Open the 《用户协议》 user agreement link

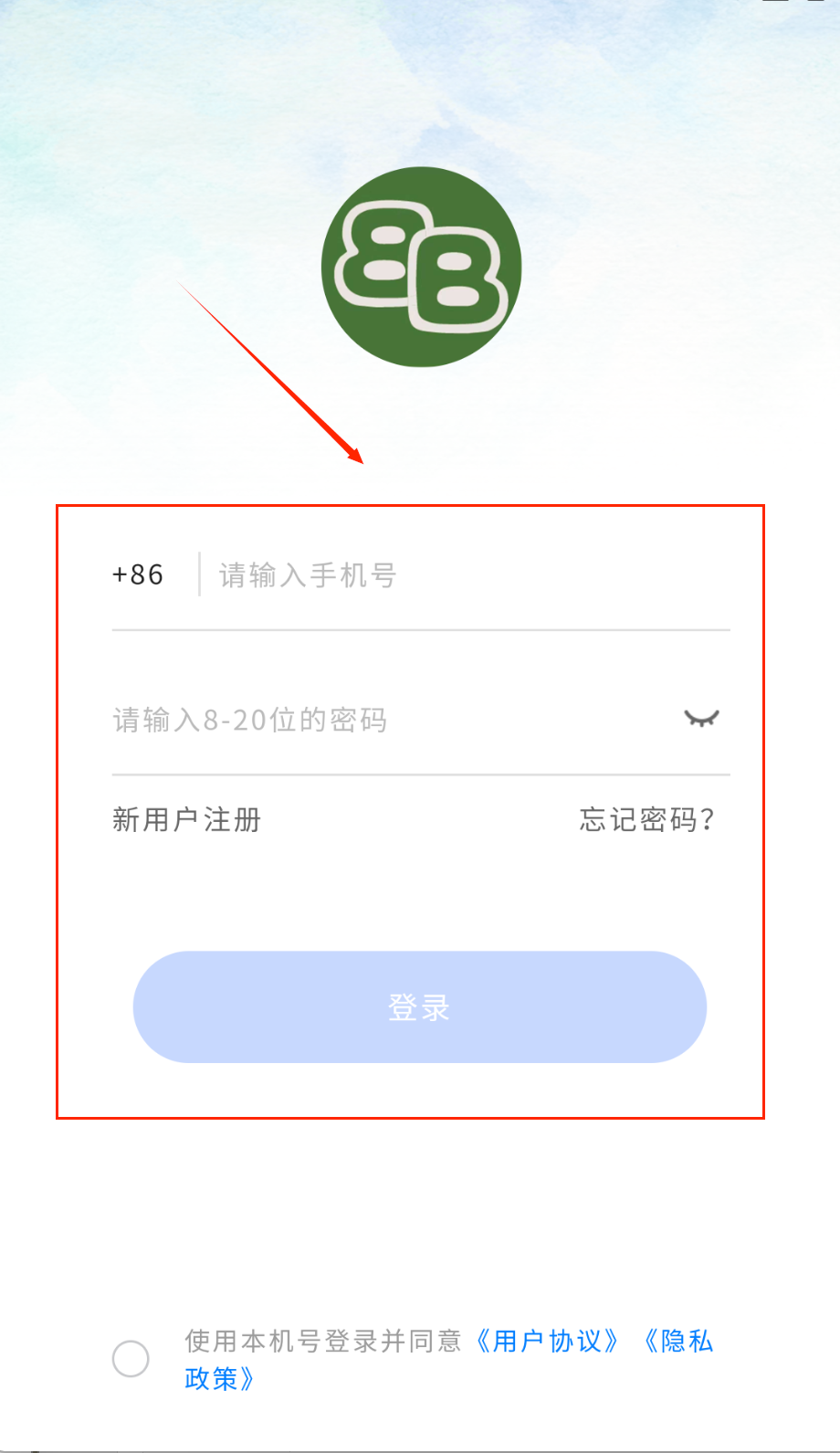coord(547,1342)
